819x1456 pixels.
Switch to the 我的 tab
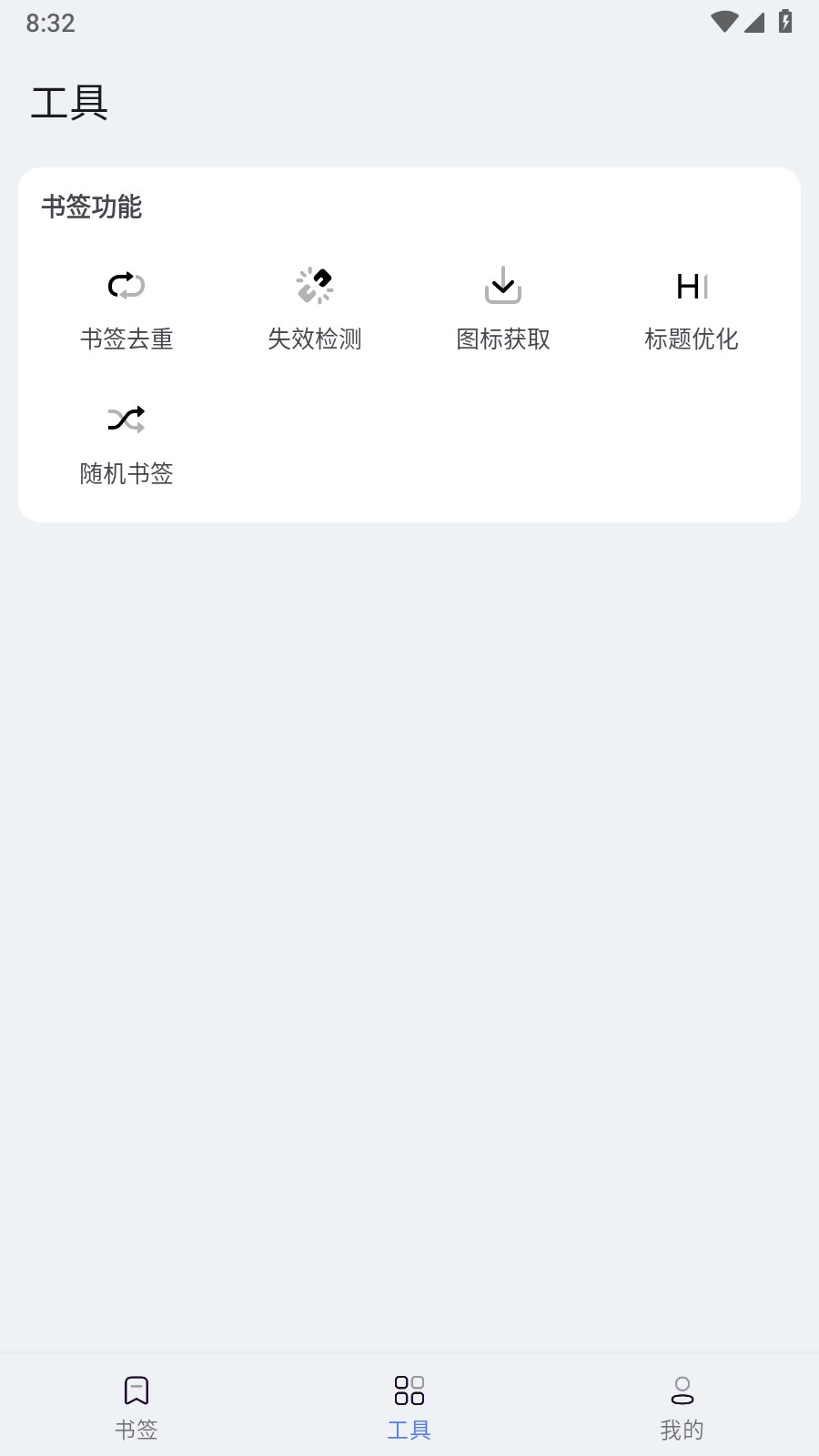tap(682, 1406)
